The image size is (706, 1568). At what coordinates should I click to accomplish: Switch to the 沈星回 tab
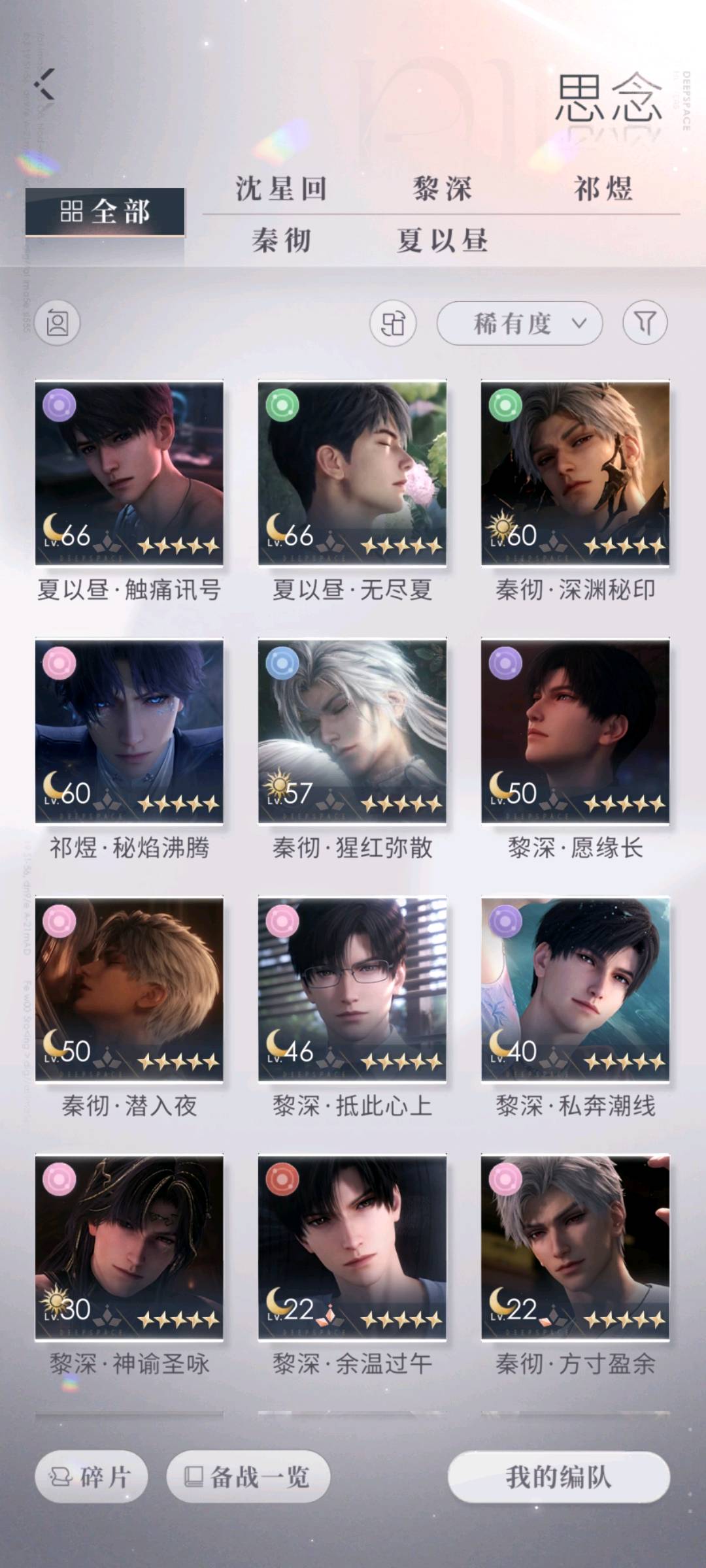click(x=281, y=189)
